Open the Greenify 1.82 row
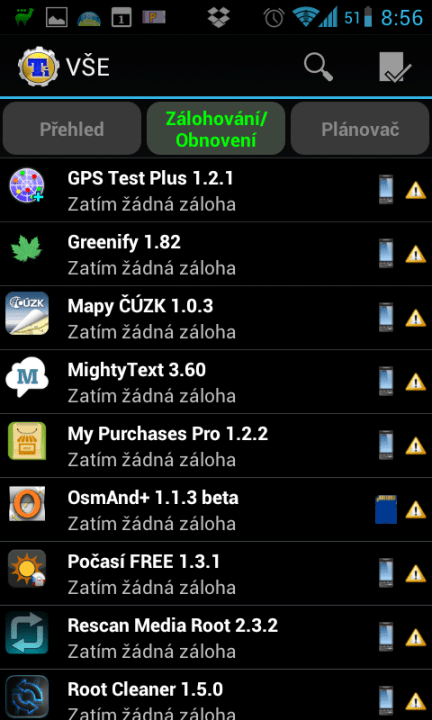 tap(216, 254)
